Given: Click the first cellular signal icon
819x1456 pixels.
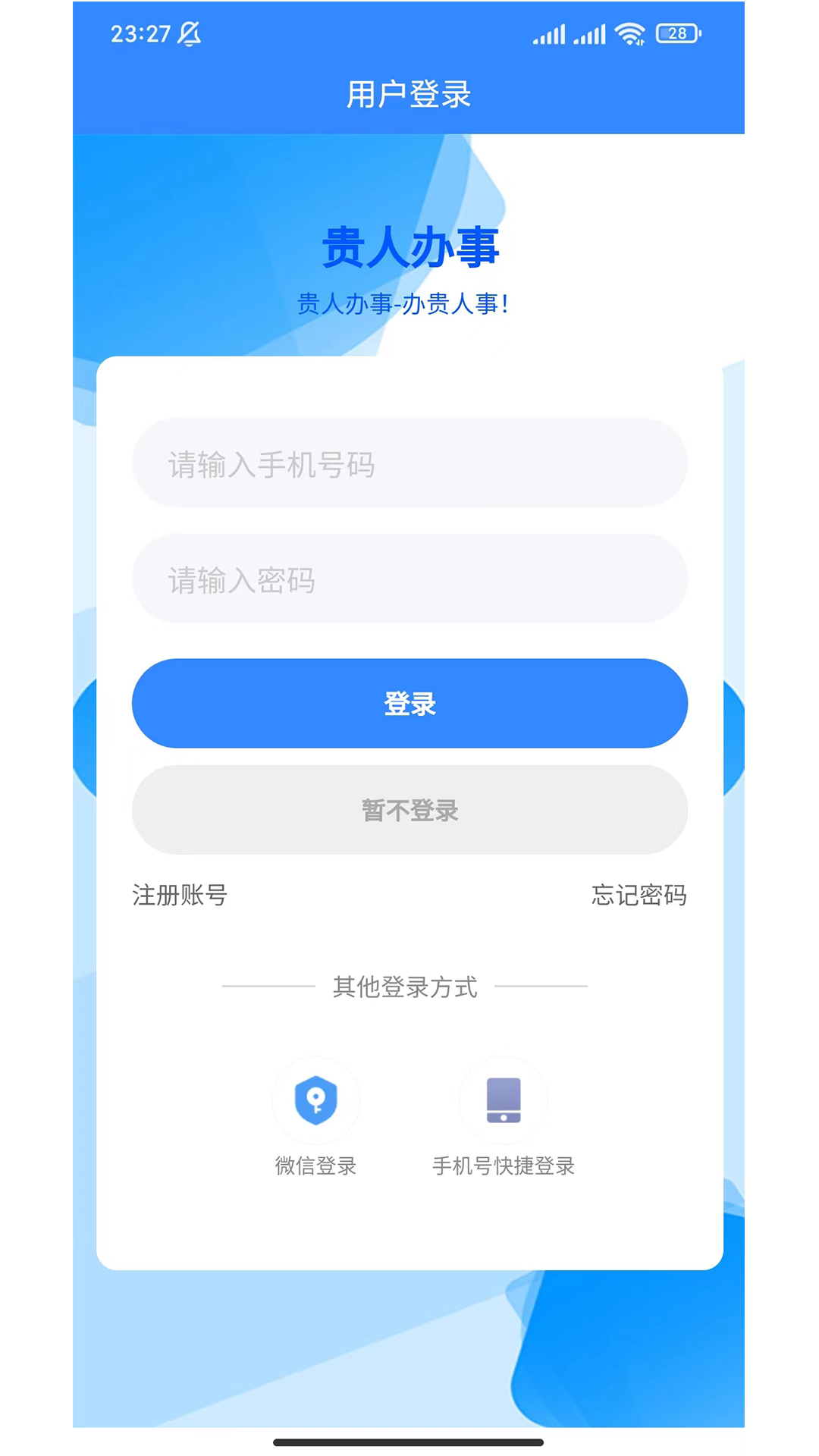Looking at the screenshot, I should click(x=549, y=33).
